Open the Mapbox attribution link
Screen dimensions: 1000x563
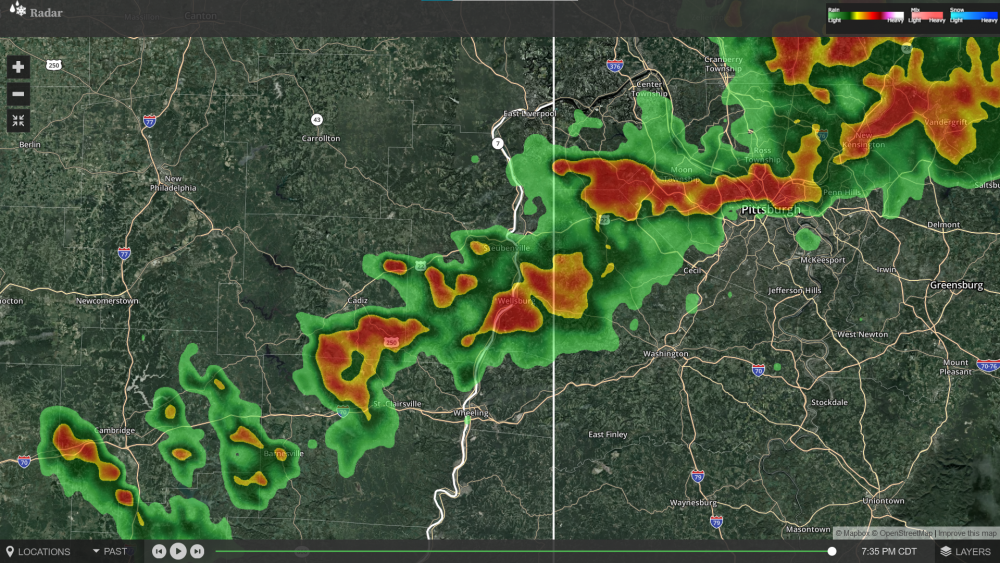pos(853,533)
